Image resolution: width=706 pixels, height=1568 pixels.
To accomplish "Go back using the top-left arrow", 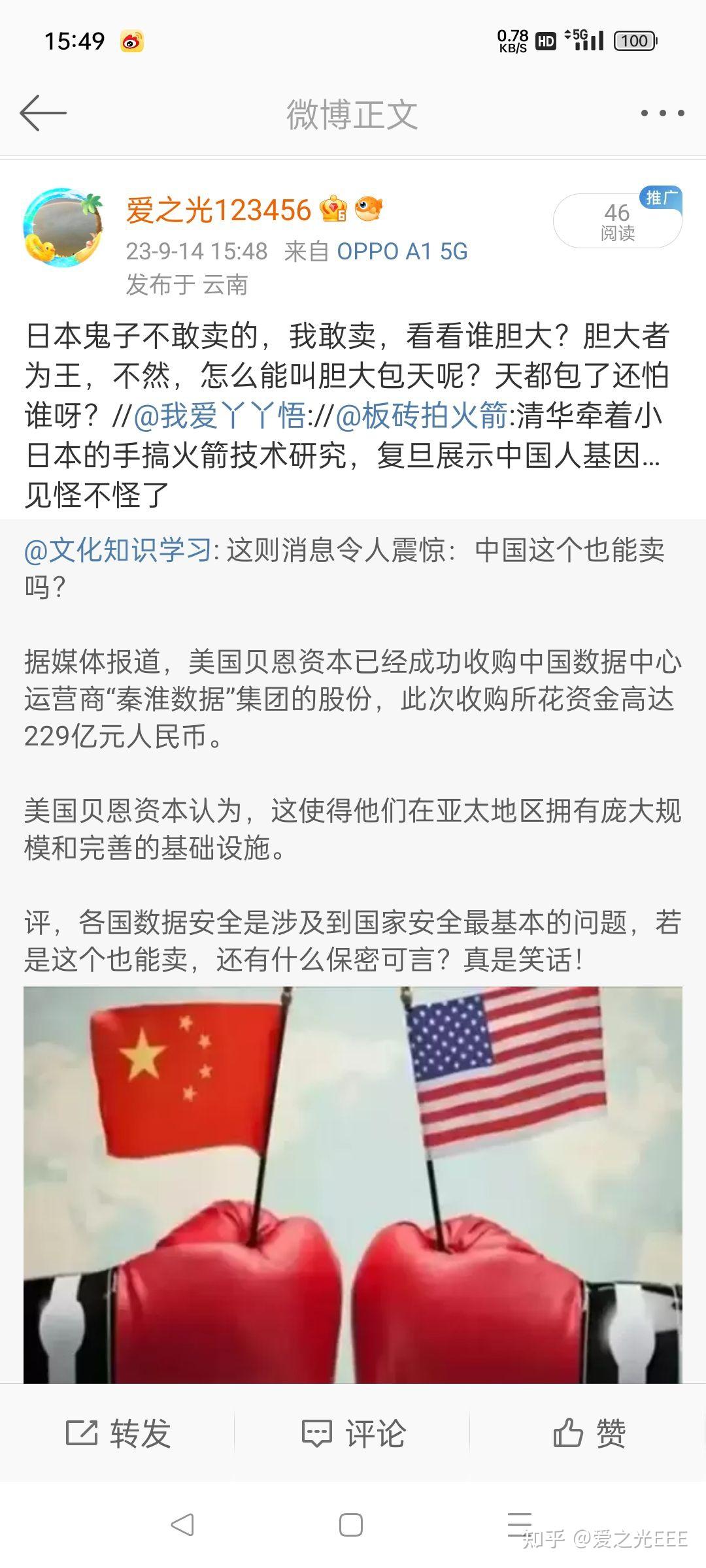I will [x=43, y=113].
